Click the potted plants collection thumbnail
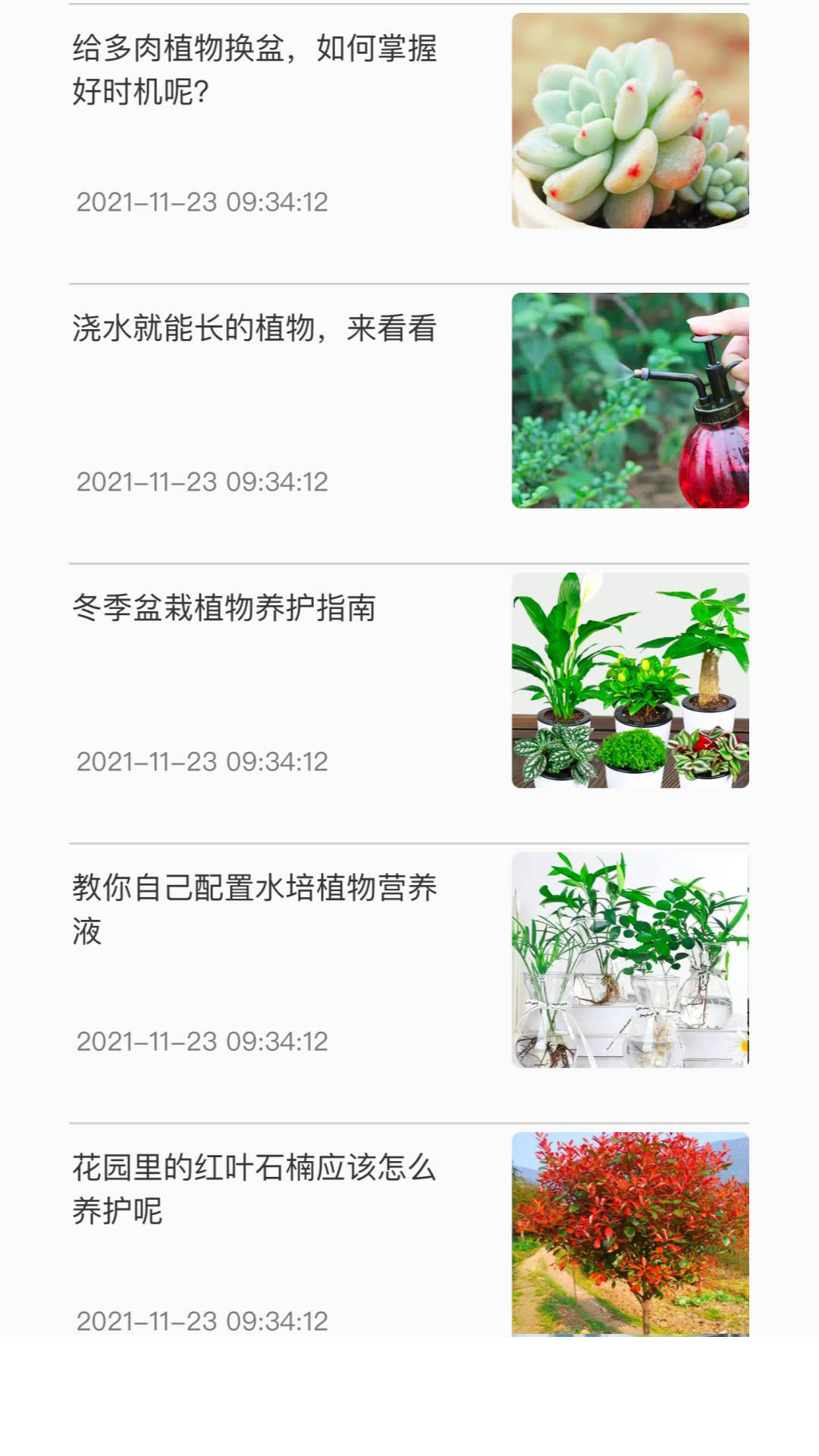This screenshot has height=1456, width=819. tap(630, 681)
